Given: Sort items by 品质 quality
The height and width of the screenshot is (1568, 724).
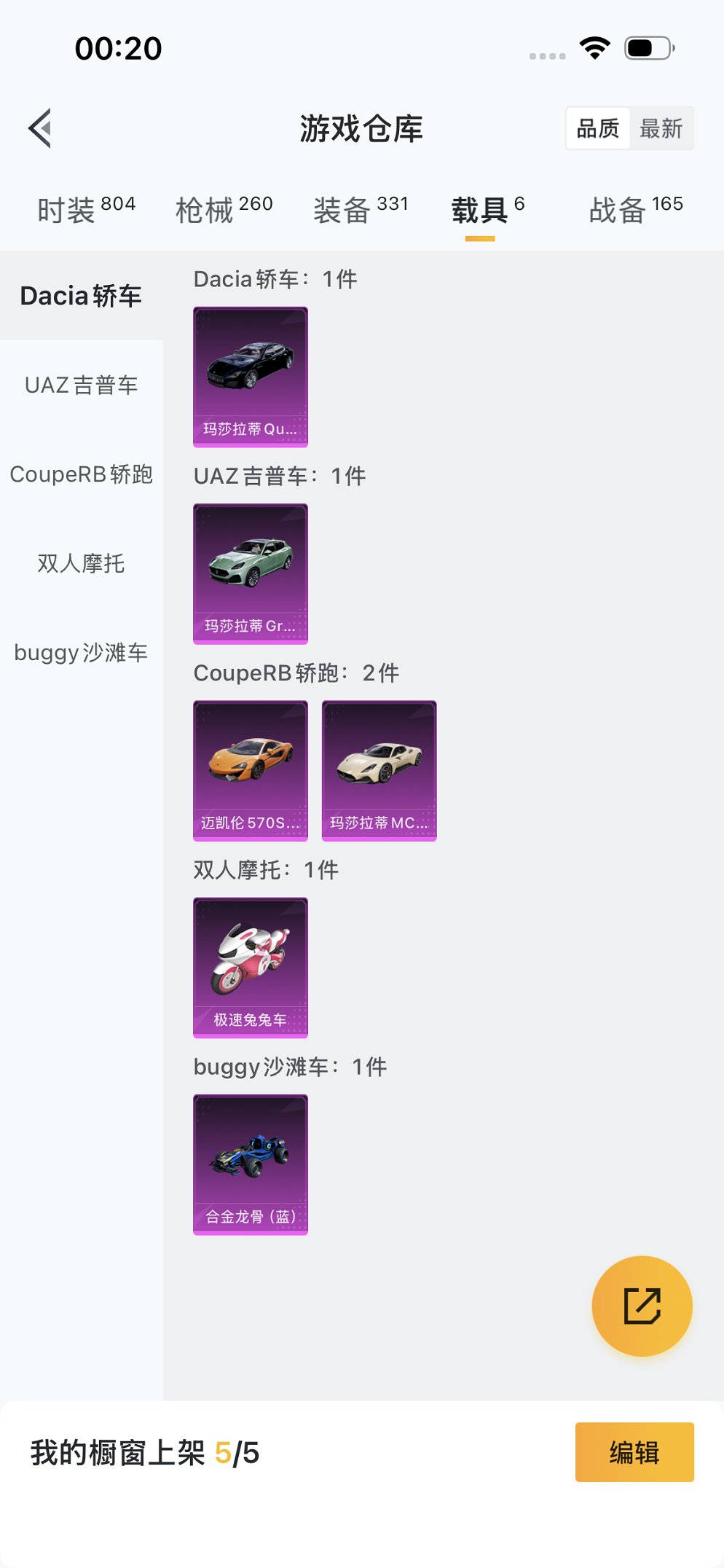Looking at the screenshot, I should pos(597,128).
